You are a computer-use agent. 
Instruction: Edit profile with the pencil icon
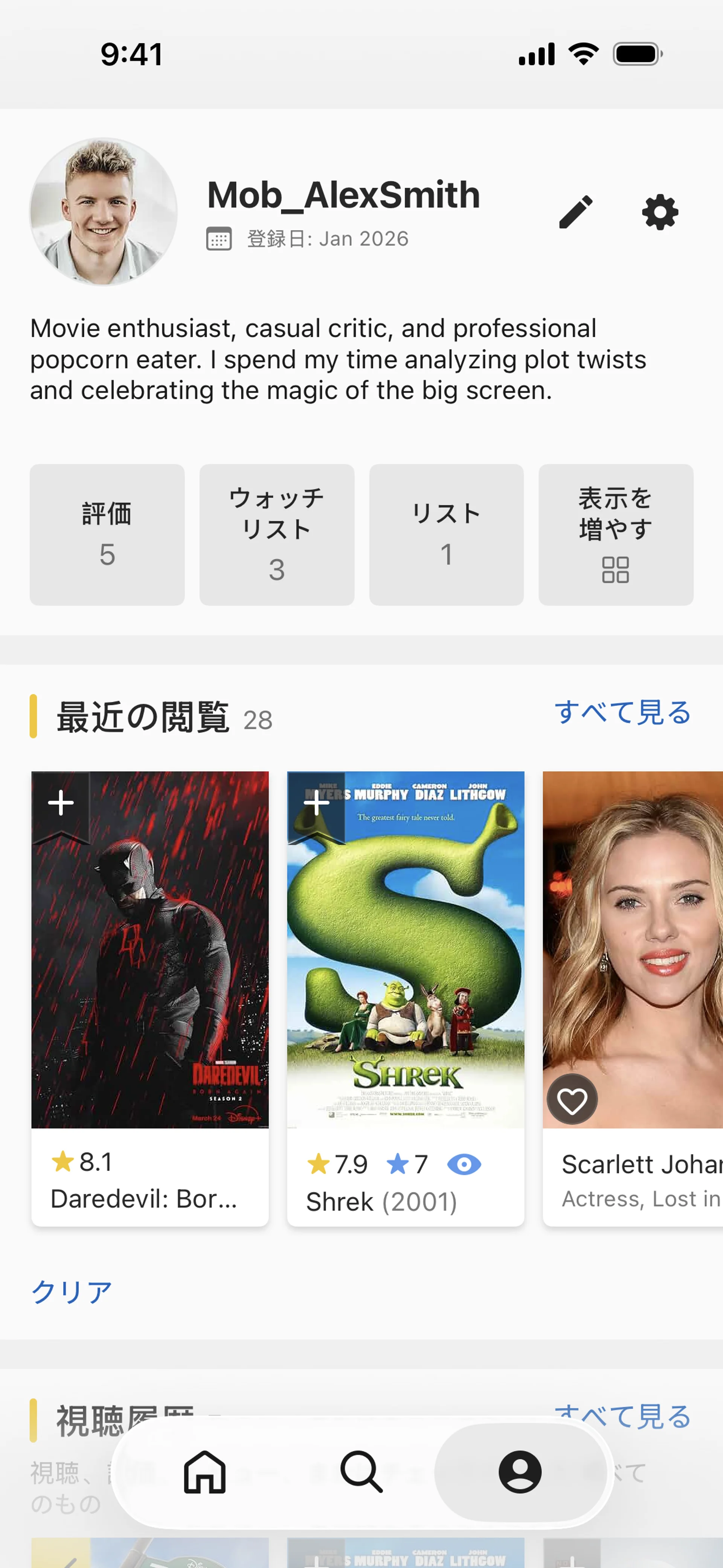(575, 212)
